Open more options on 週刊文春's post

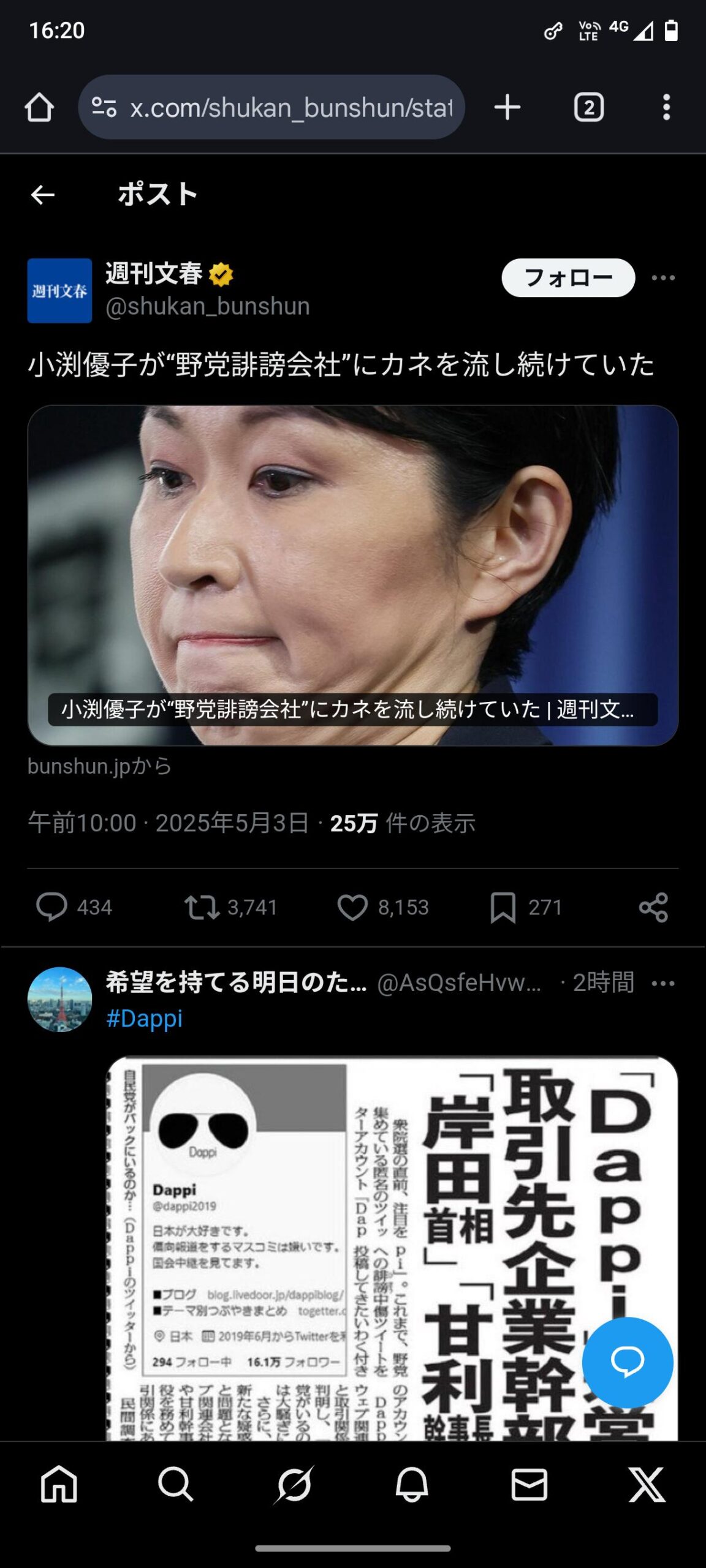click(x=663, y=278)
